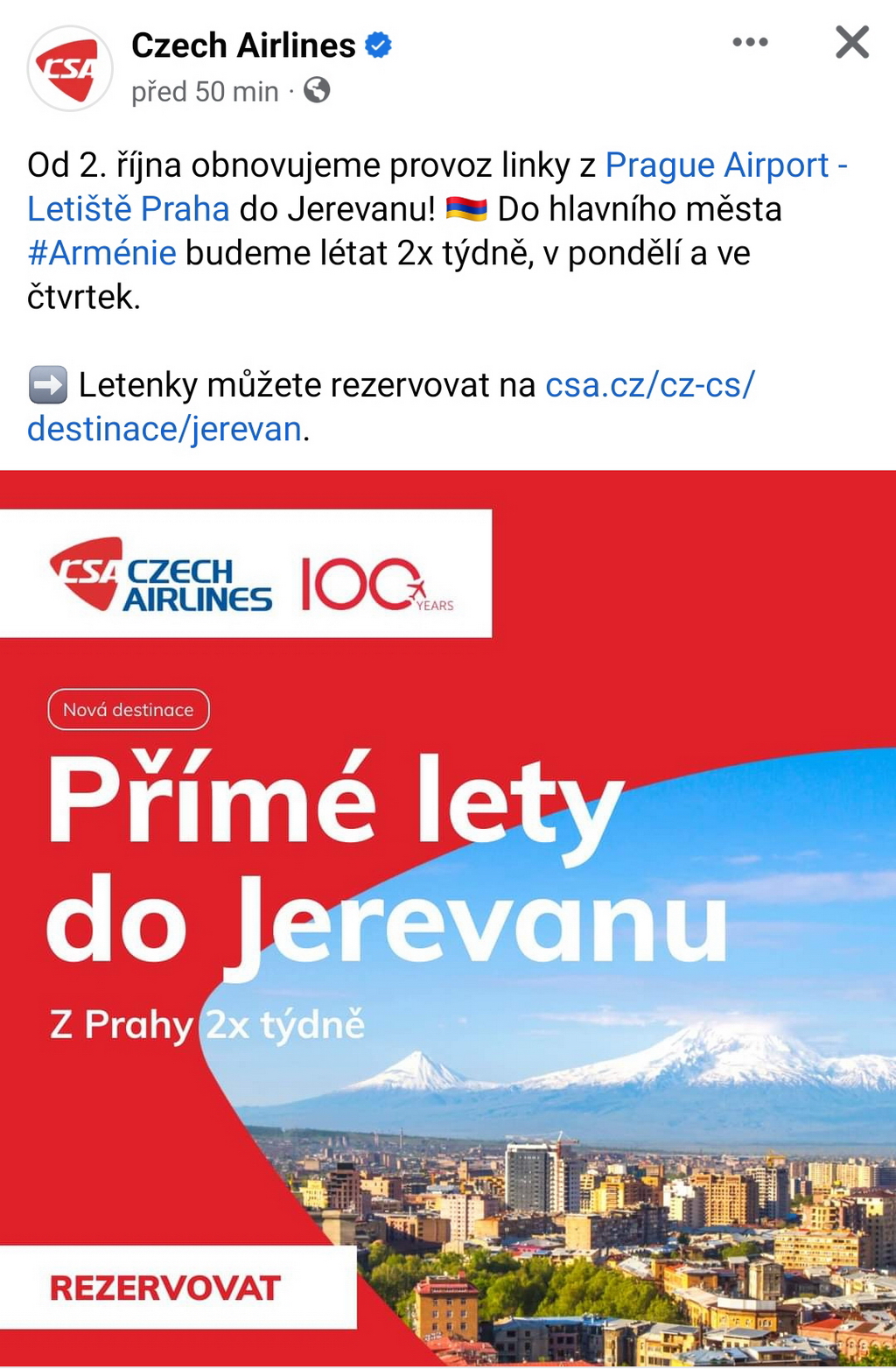This screenshot has width=896, height=1369.
Task: Open the Czech Airlines profile picture
Action: tap(70, 68)
